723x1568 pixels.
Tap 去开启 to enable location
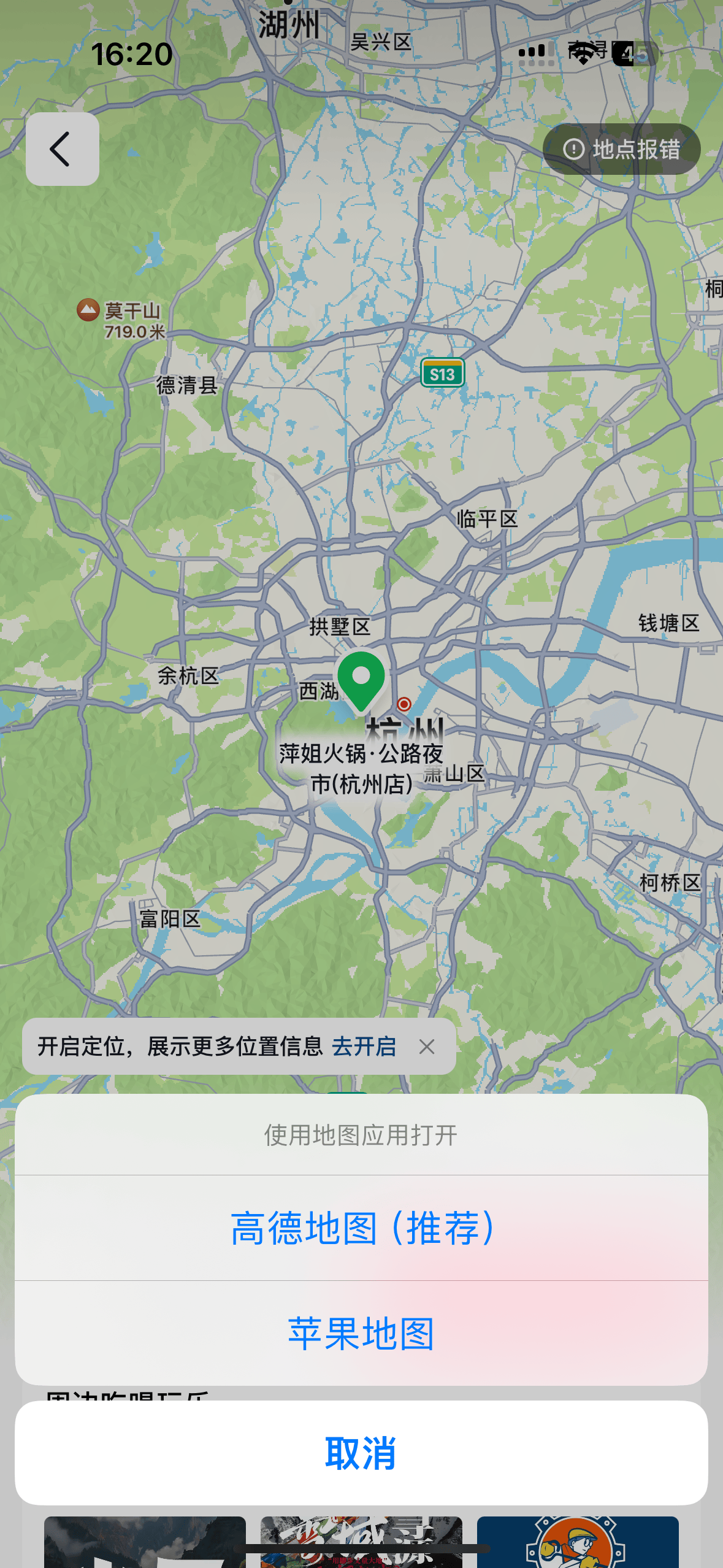tap(364, 1047)
